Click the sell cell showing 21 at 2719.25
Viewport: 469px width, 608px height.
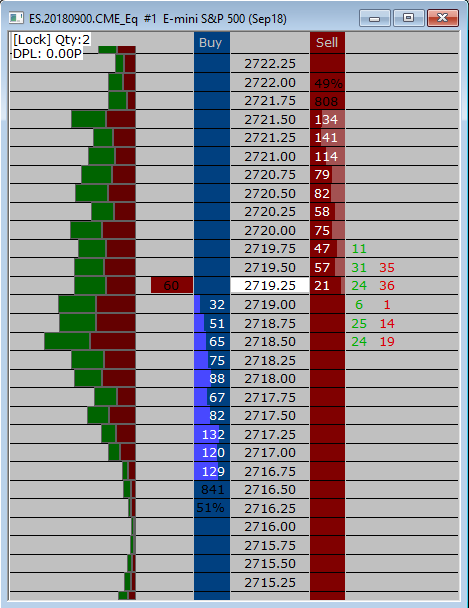click(x=327, y=286)
